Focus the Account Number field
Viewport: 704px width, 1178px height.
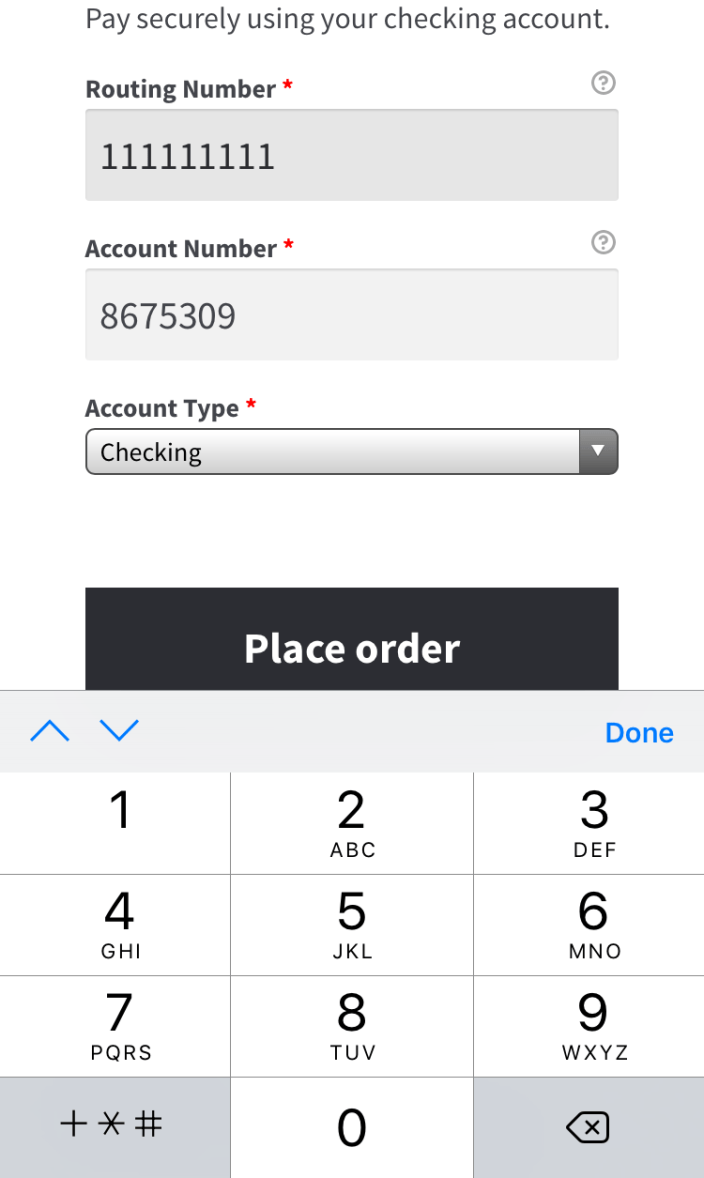[351, 316]
